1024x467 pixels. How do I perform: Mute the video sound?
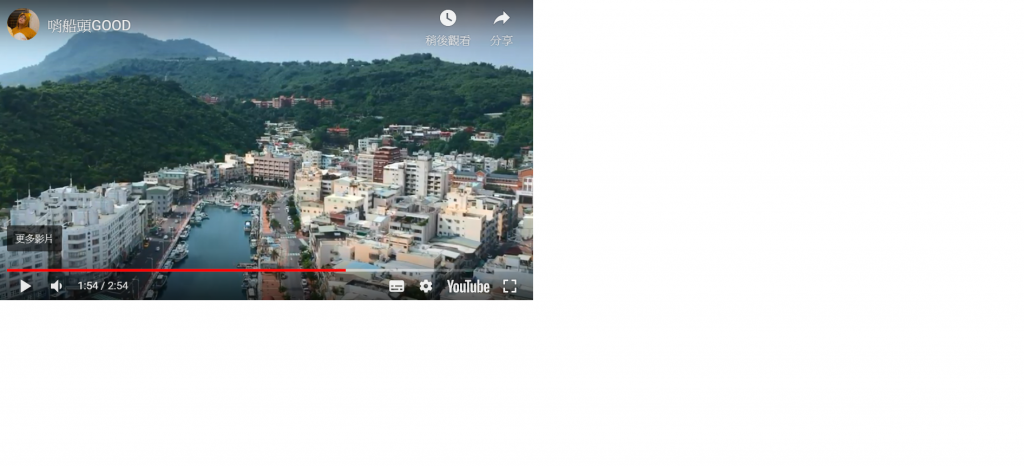coord(57,286)
